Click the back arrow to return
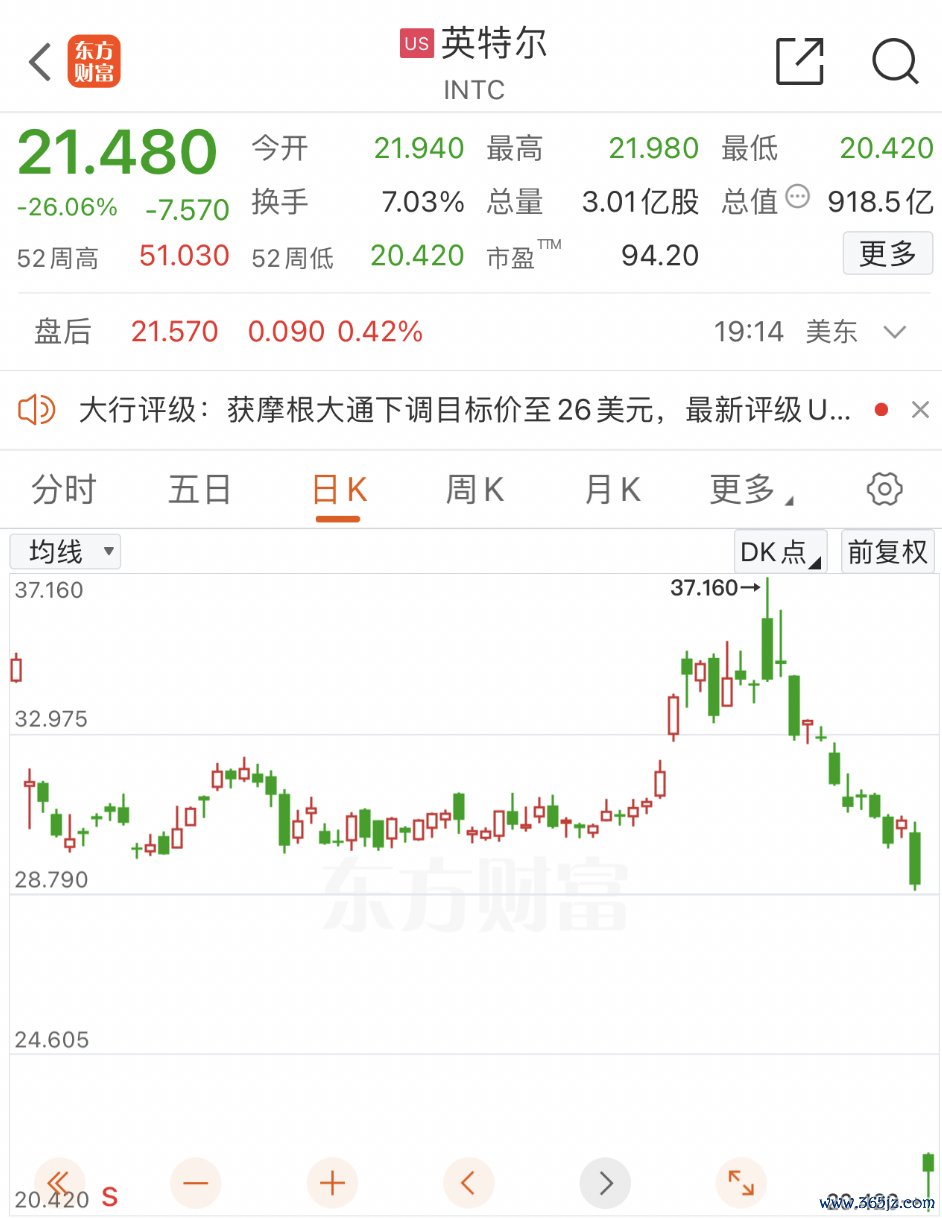 [x=38, y=61]
